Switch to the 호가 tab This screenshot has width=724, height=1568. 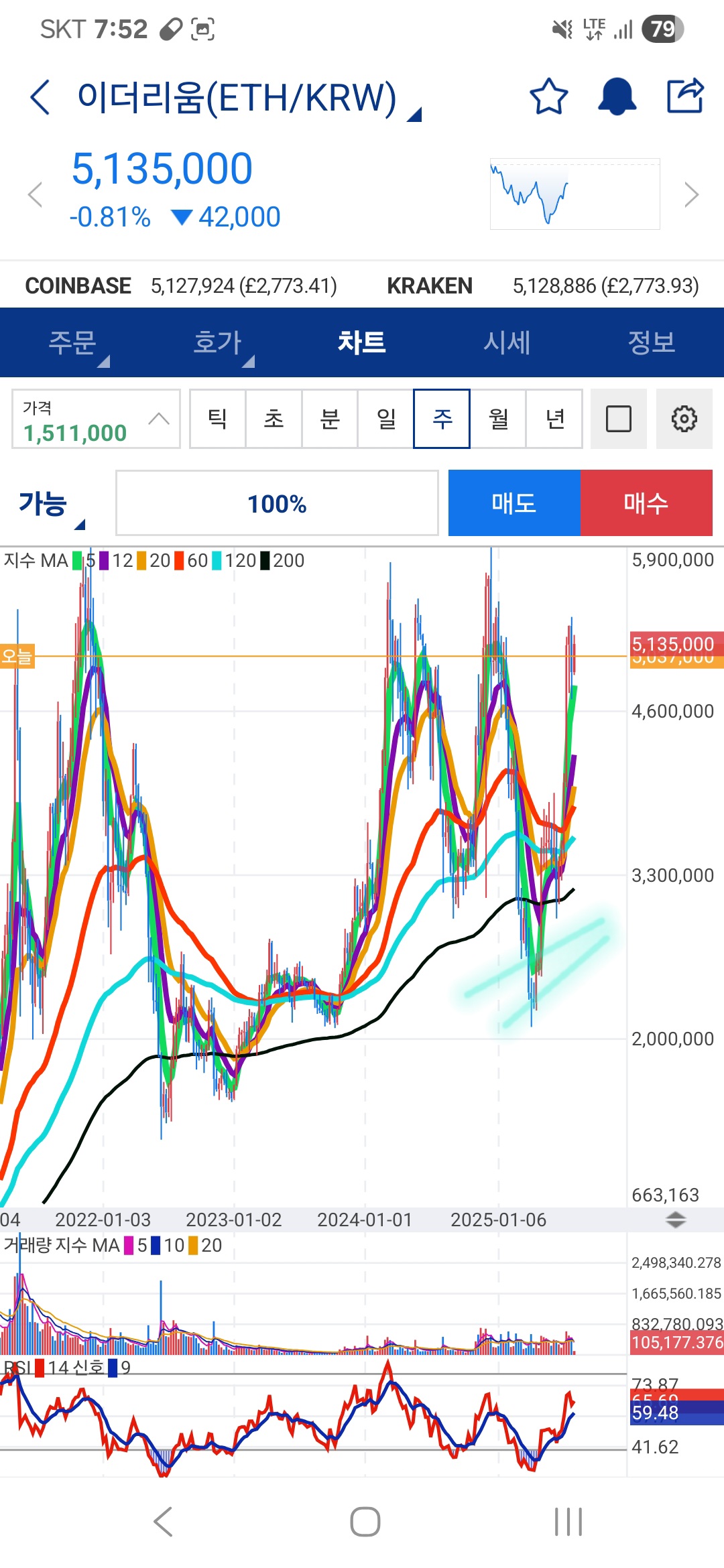point(217,343)
